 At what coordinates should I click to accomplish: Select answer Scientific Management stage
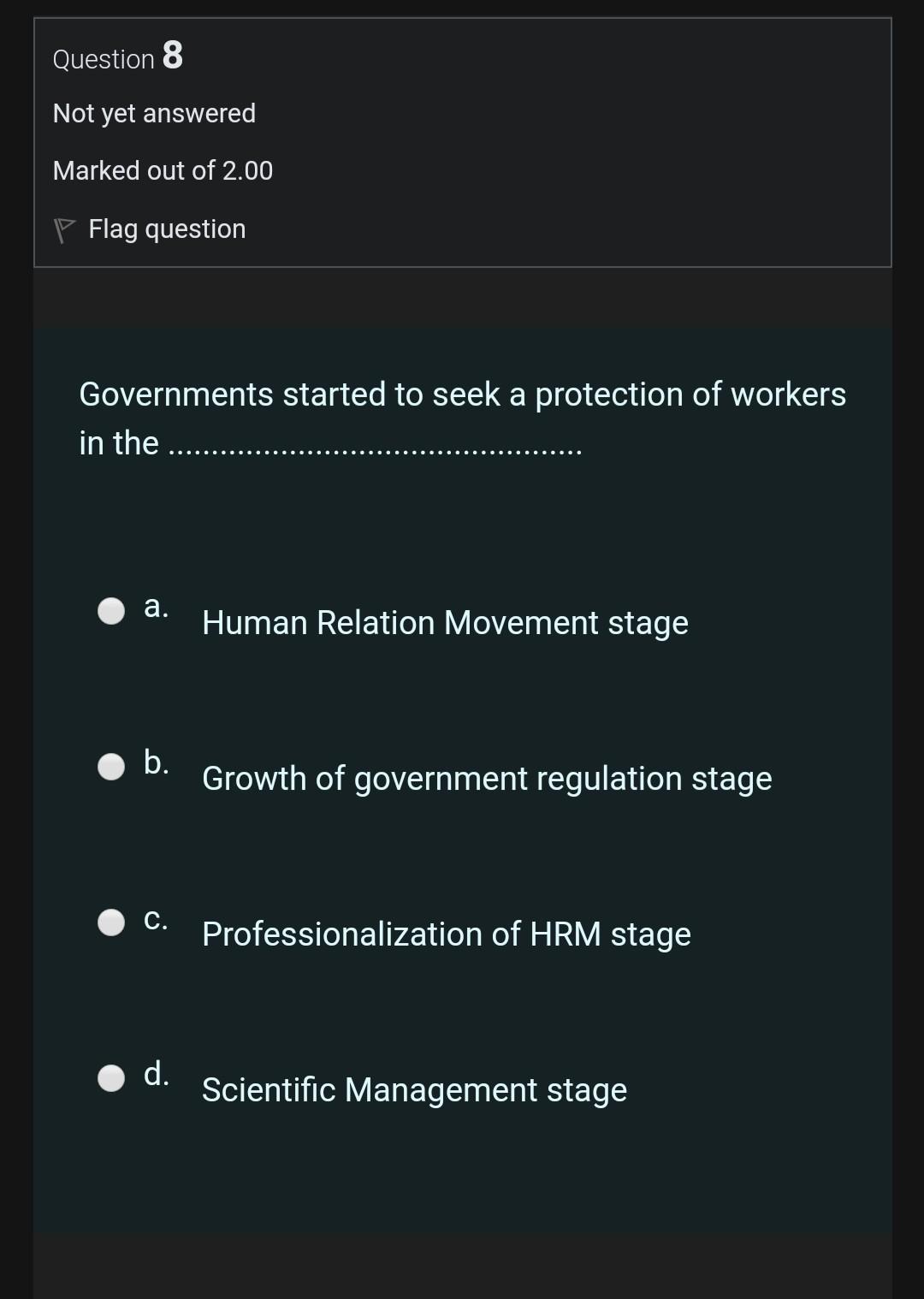(413, 1090)
